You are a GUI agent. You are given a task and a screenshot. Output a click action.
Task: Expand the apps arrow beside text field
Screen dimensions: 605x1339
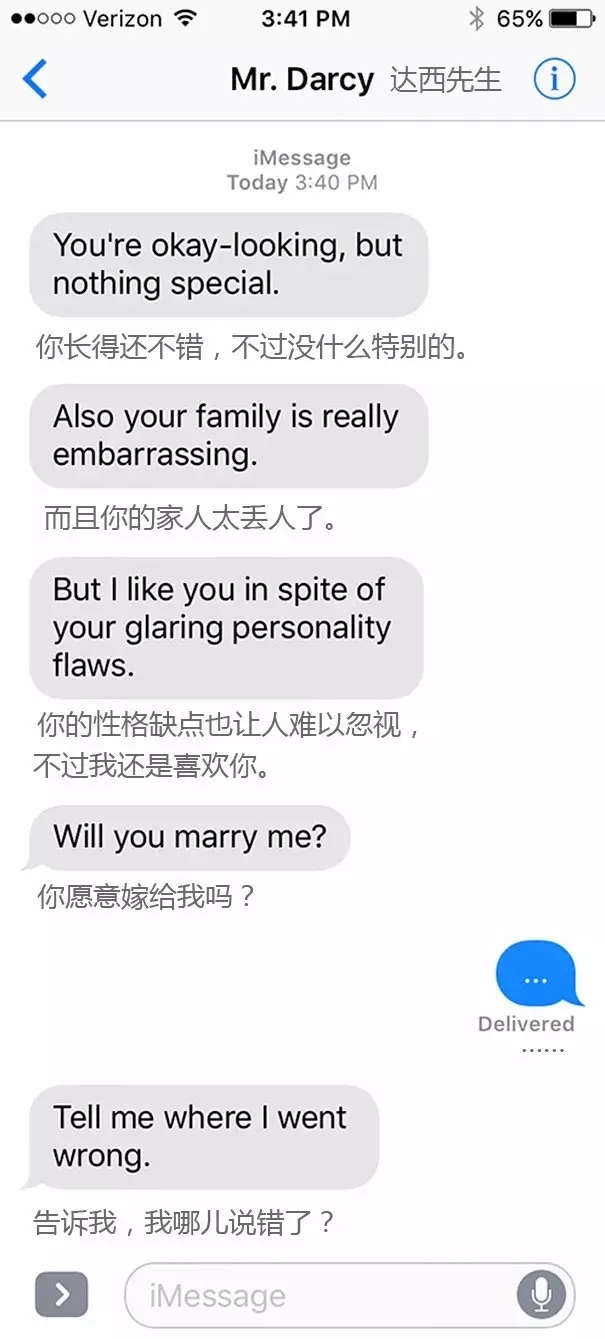click(61, 1295)
